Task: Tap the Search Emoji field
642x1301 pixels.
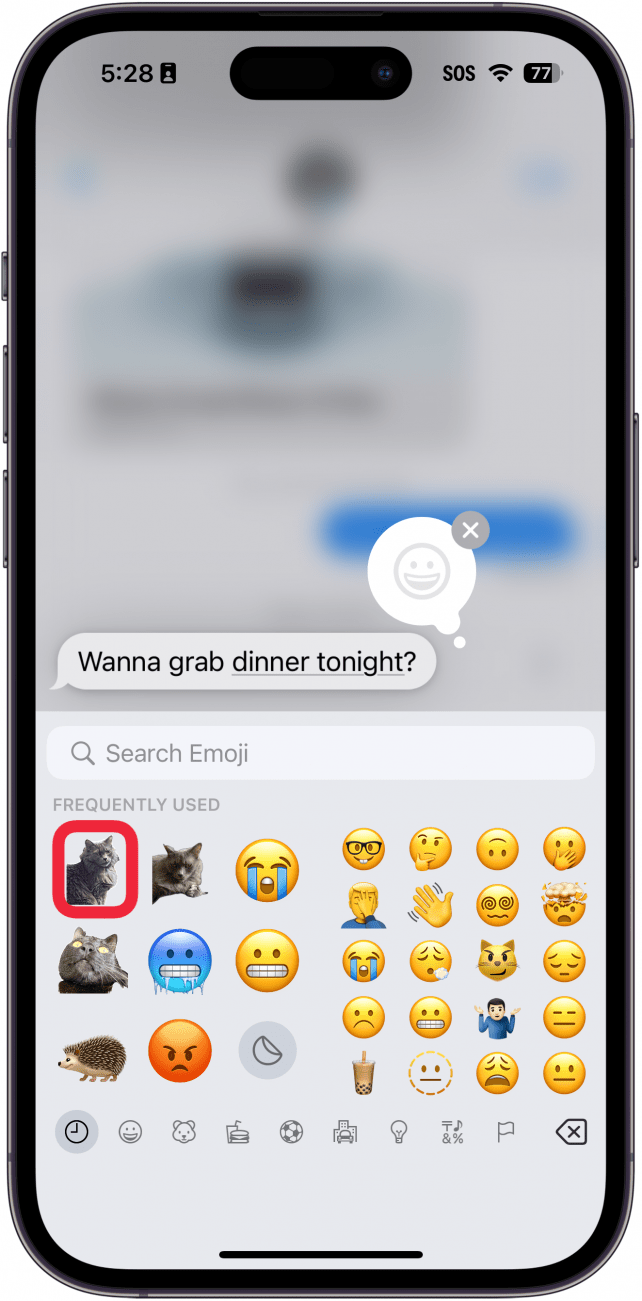Action: click(320, 753)
